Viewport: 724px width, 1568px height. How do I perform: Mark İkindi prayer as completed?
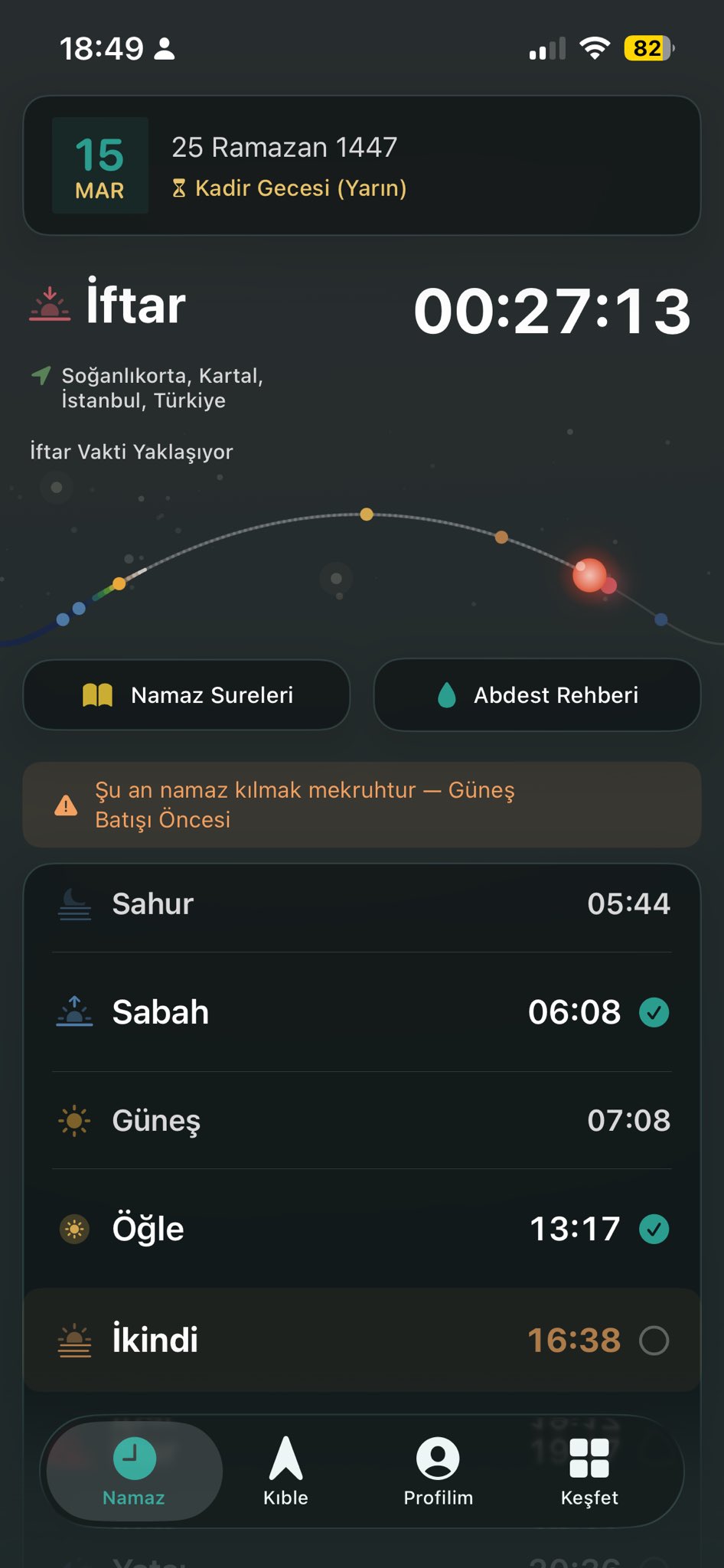(x=654, y=1341)
